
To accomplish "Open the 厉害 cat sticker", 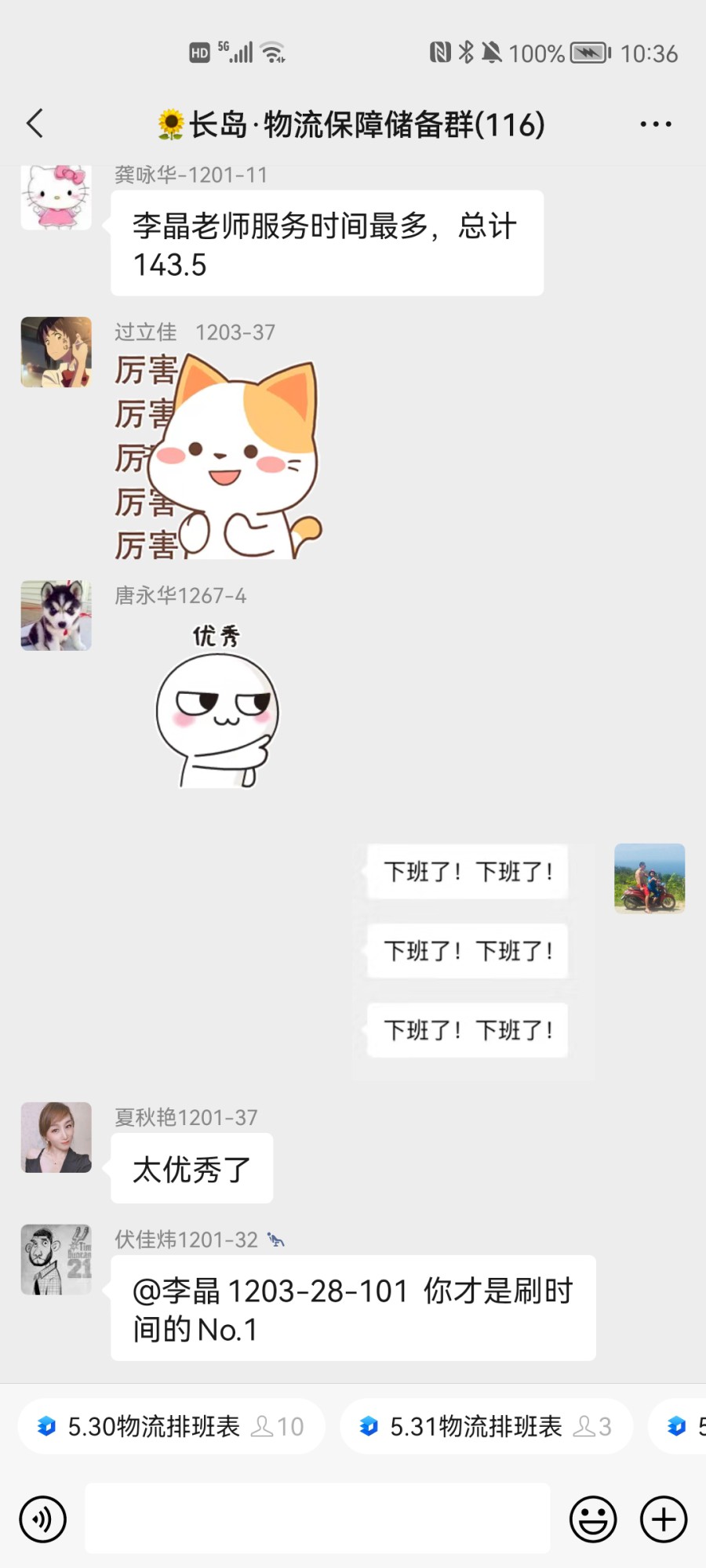I will [x=218, y=457].
